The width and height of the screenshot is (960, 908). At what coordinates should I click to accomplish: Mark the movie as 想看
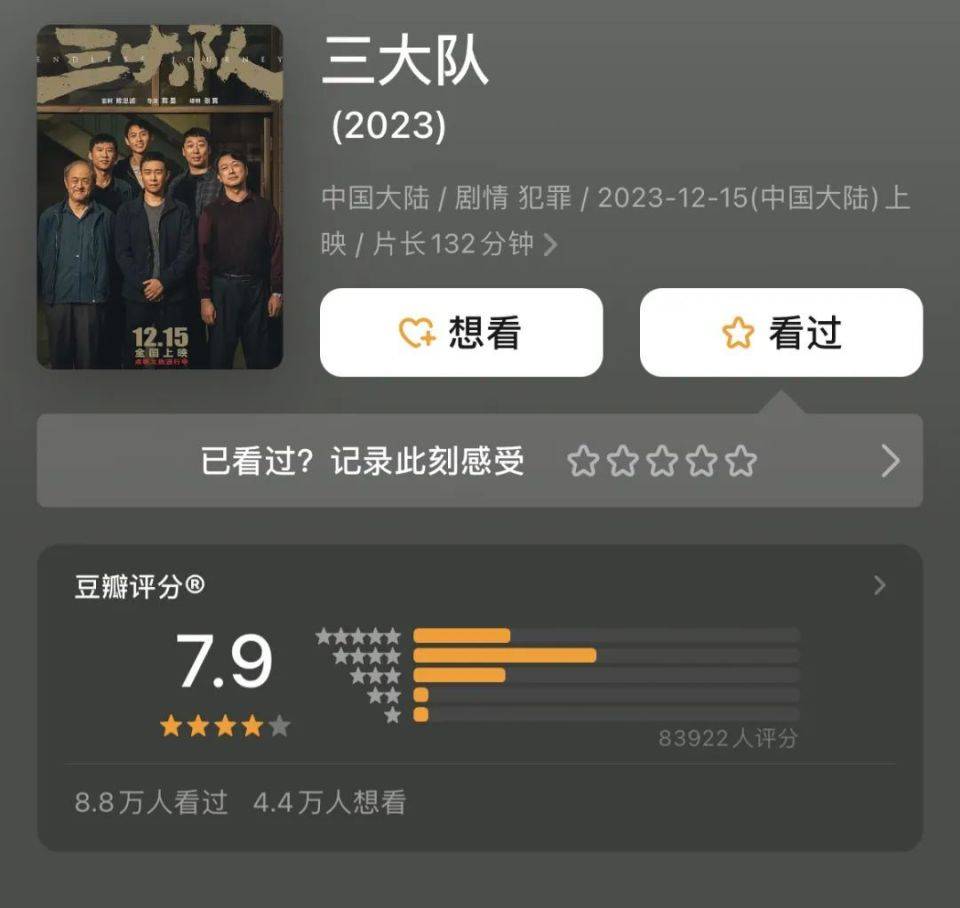(x=461, y=333)
